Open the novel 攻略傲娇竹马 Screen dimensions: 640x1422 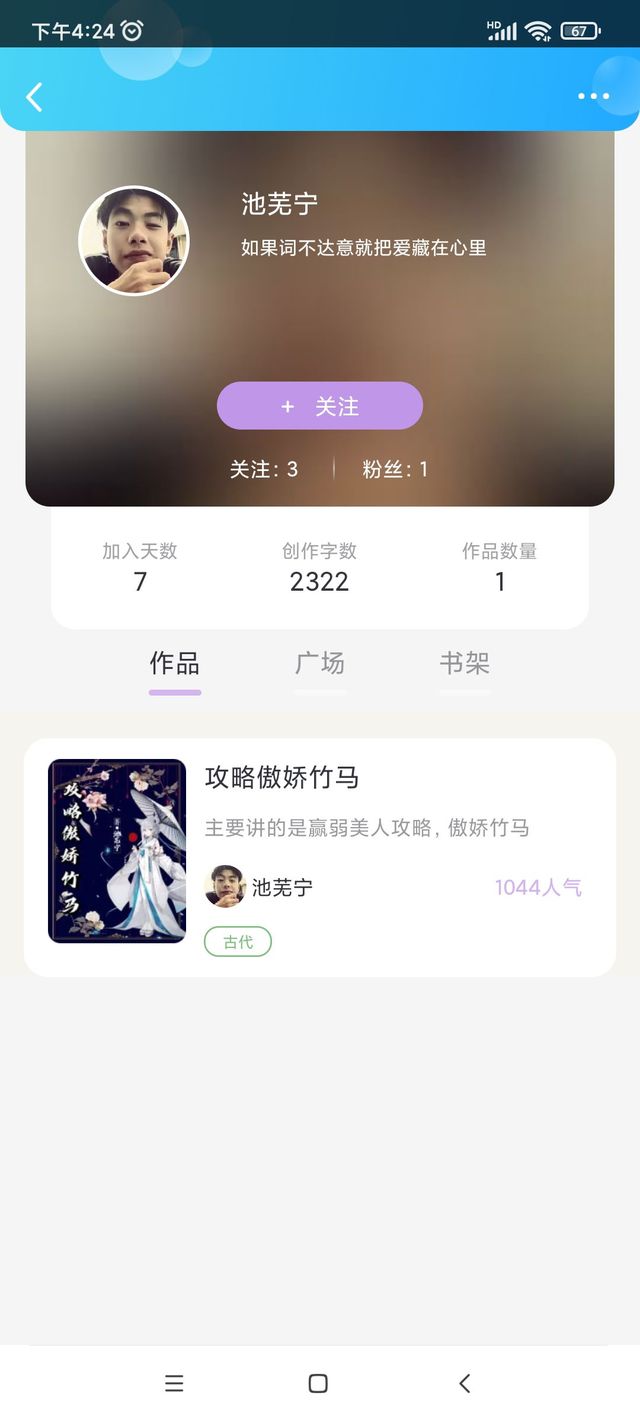320,857
